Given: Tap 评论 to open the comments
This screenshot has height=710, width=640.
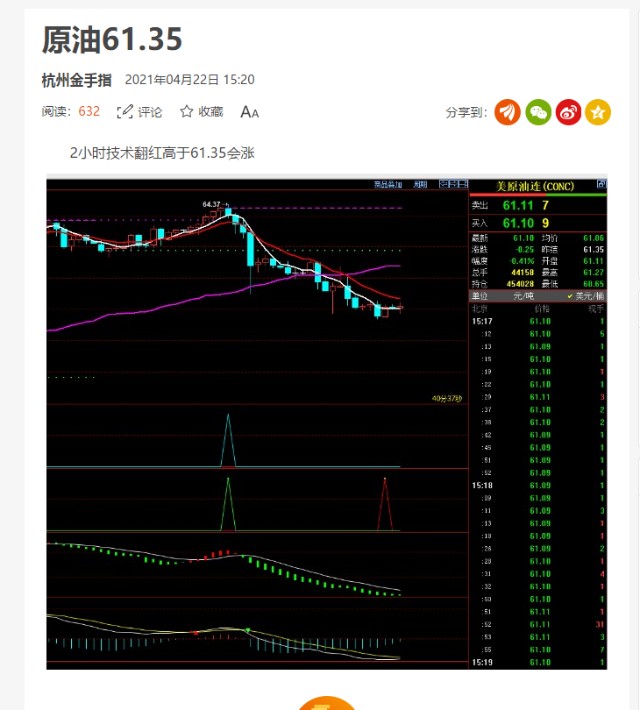Looking at the screenshot, I should point(139,112).
